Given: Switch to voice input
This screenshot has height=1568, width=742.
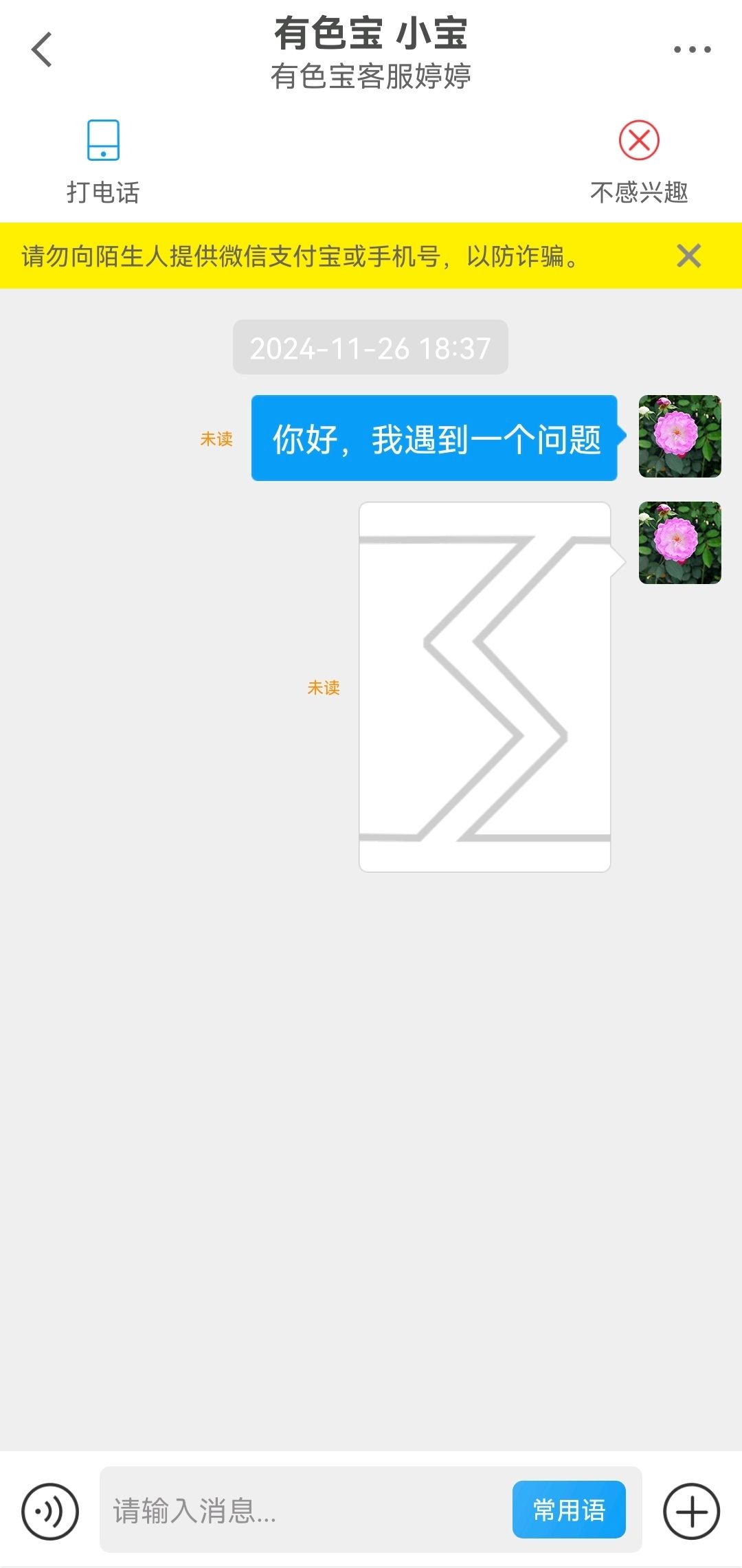Looking at the screenshot, I should click(x=50, y=1512).
